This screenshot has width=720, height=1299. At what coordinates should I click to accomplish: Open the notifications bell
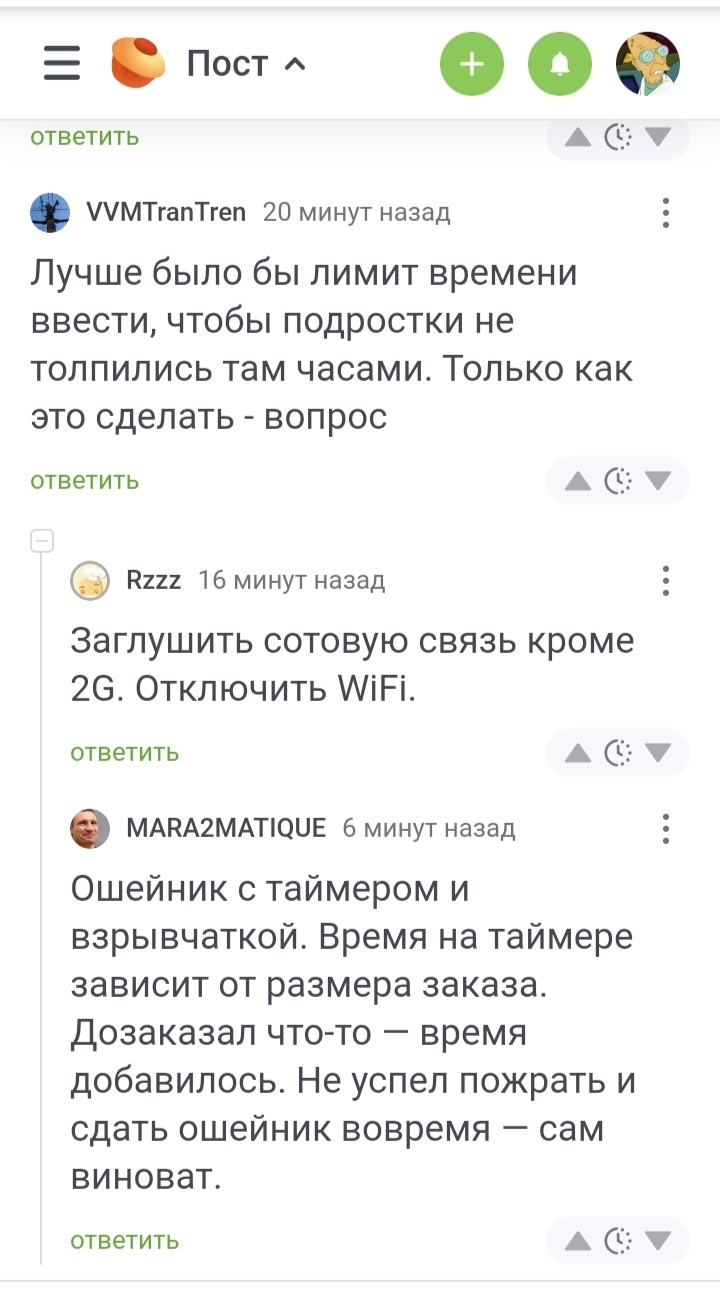coord(560,64)
